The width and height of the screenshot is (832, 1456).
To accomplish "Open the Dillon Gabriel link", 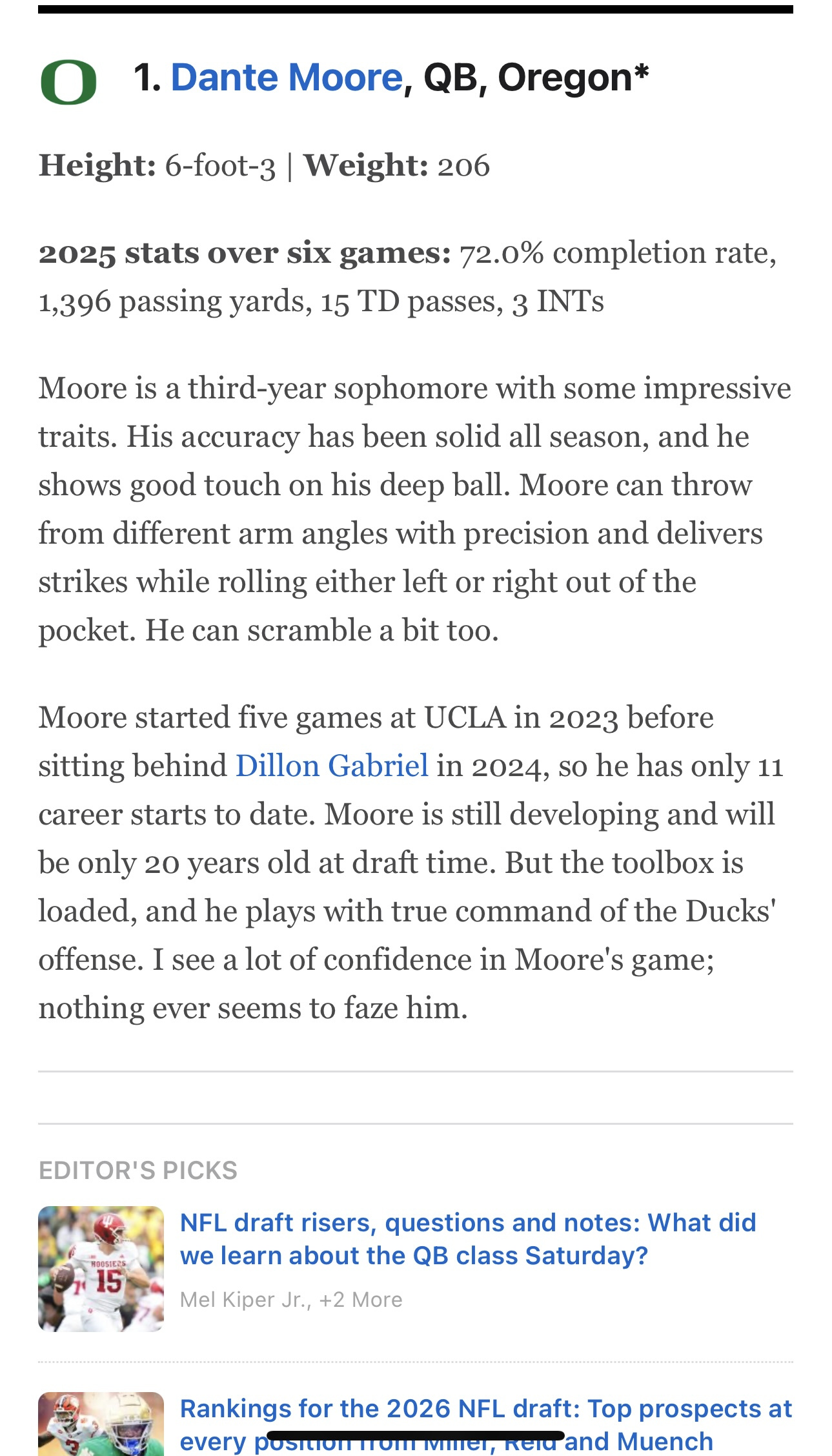I will pos(332,766).
